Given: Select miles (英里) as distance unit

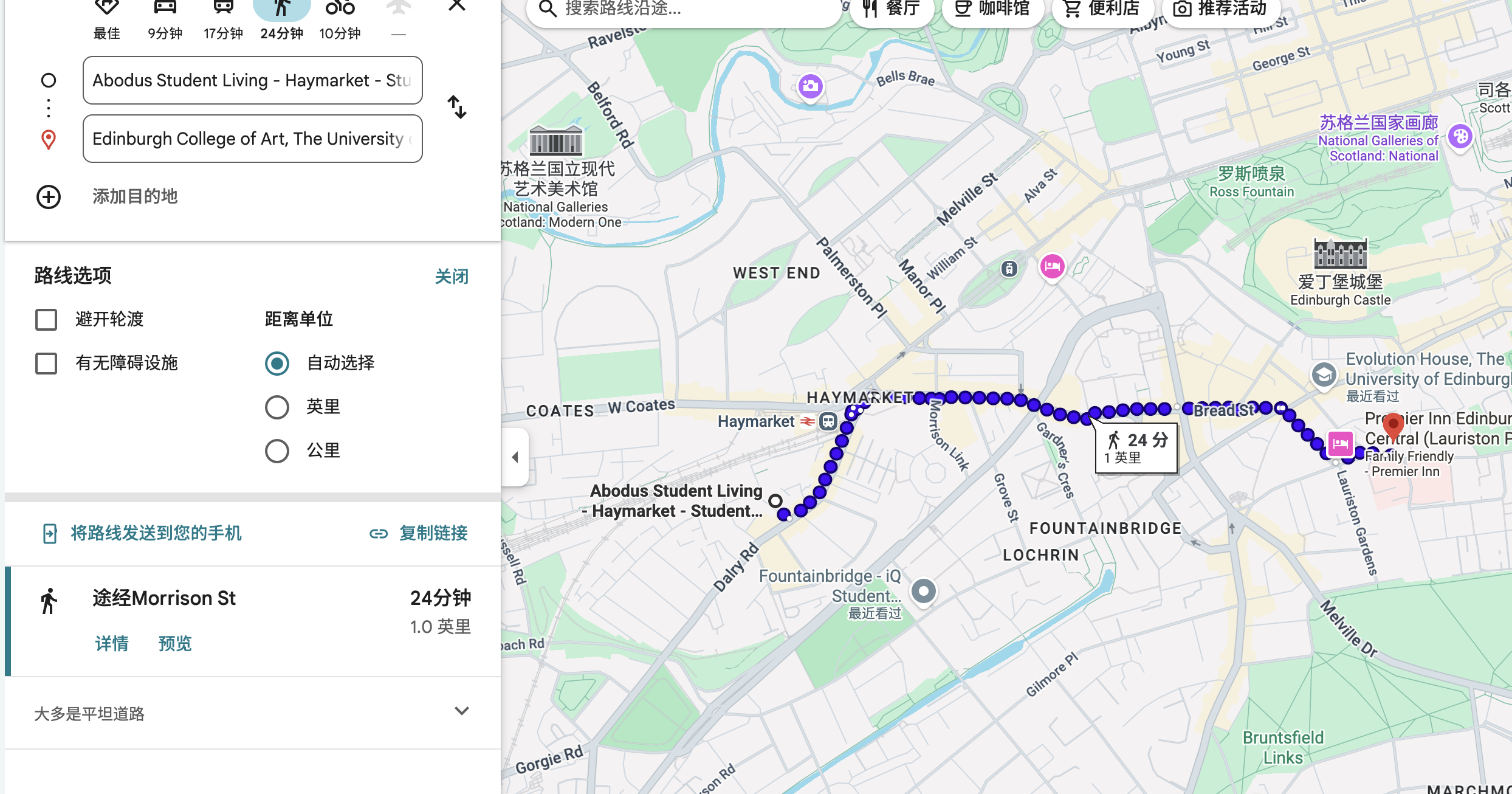Looking at the screenshot, I should click(277, 407).
